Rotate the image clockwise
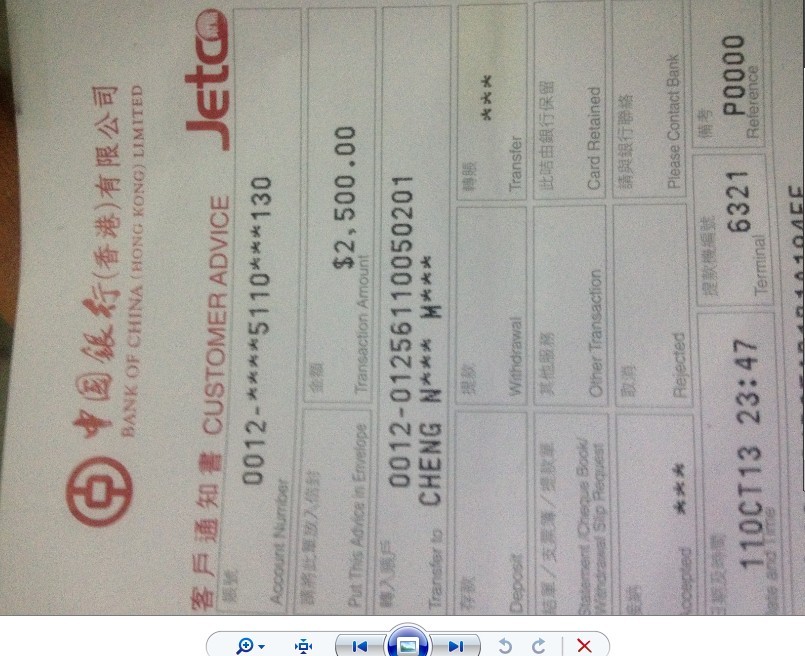Viewport: 805px width, 656px height. pos(539,646)
